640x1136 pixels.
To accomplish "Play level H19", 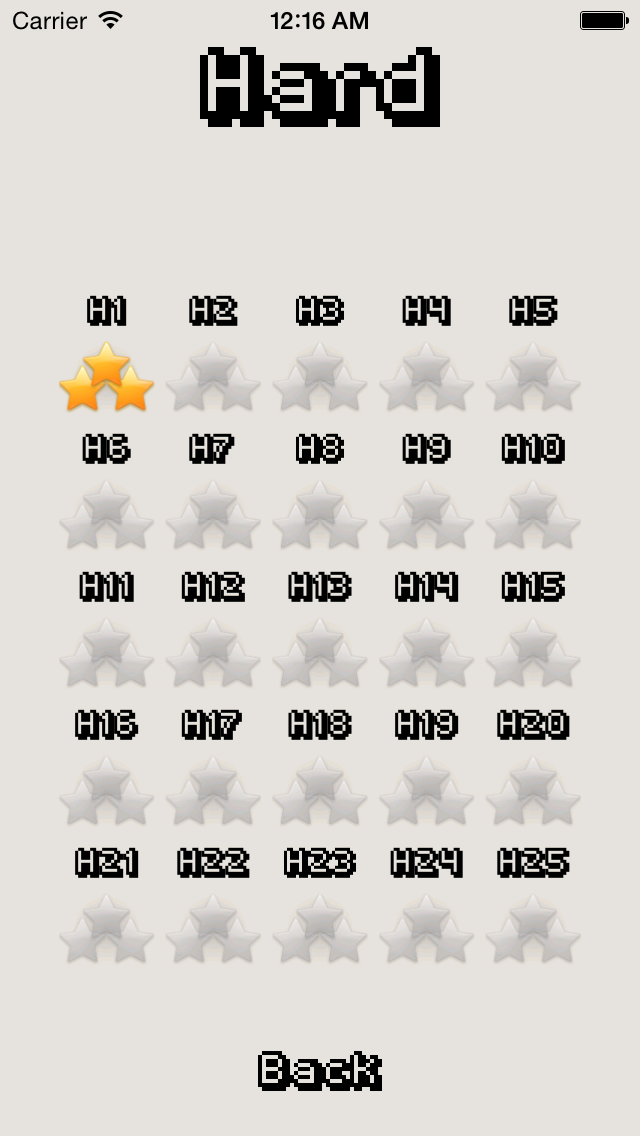I will 426,767.
